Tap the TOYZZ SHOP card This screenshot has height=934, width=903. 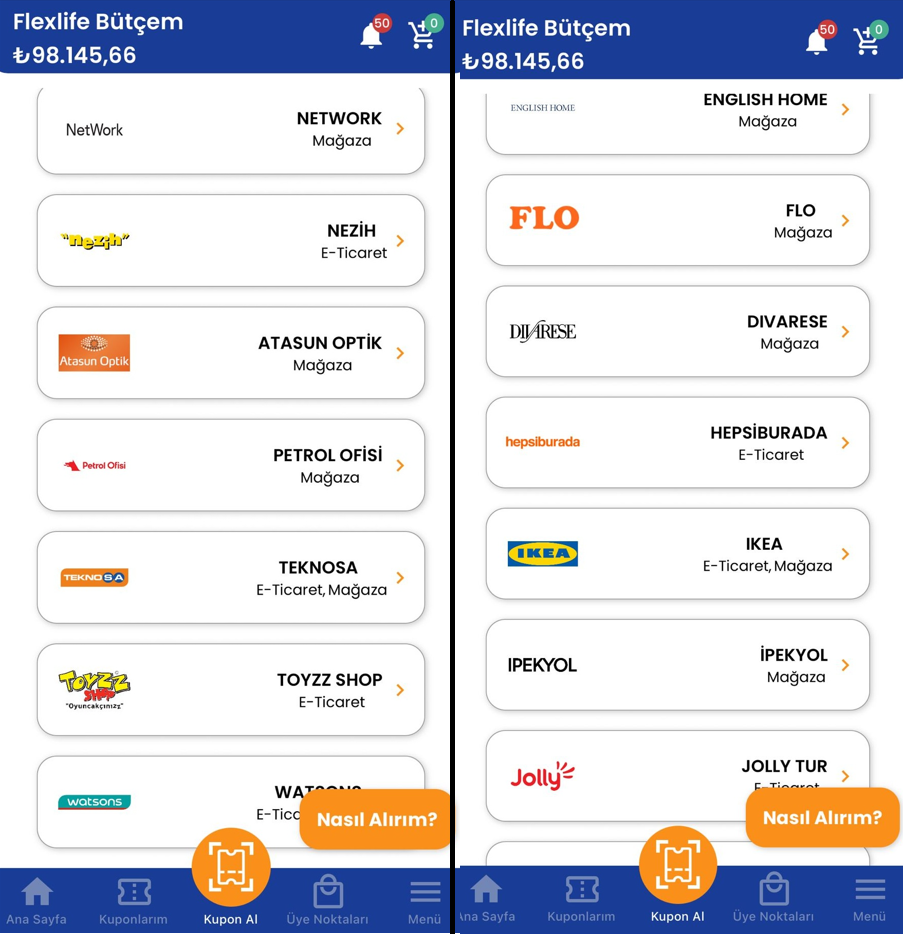click(230, 689)
